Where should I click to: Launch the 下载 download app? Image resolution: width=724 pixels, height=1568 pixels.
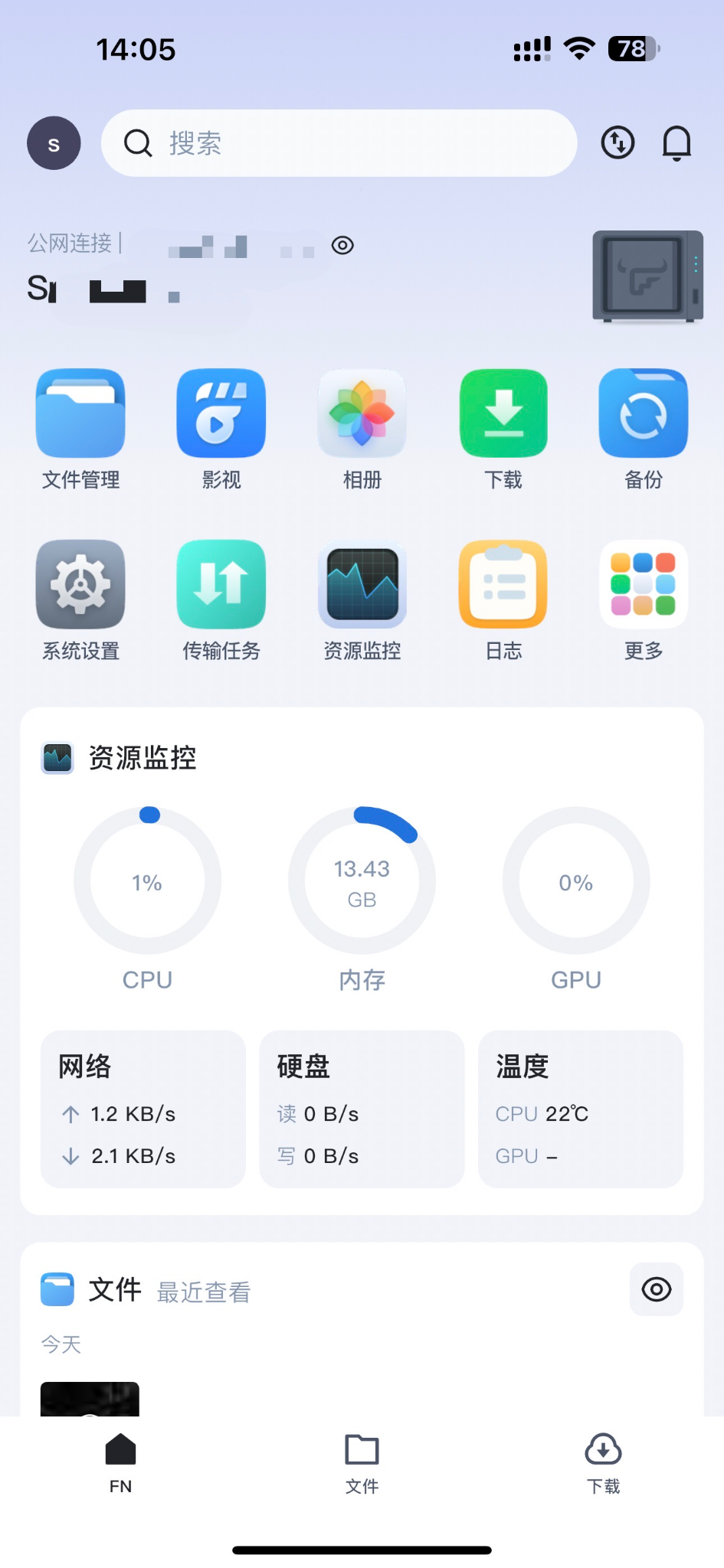(x=503, y=414)
